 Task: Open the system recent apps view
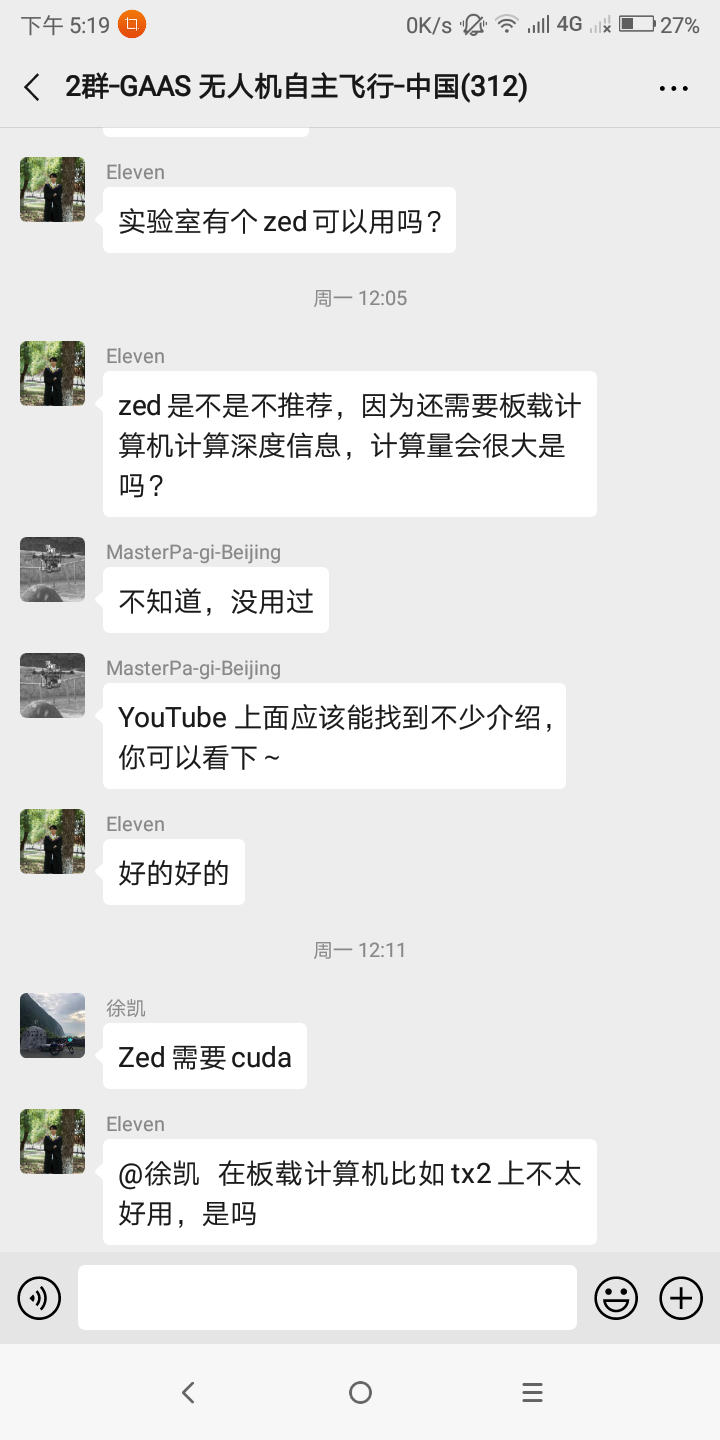[x=532, y=1392]
